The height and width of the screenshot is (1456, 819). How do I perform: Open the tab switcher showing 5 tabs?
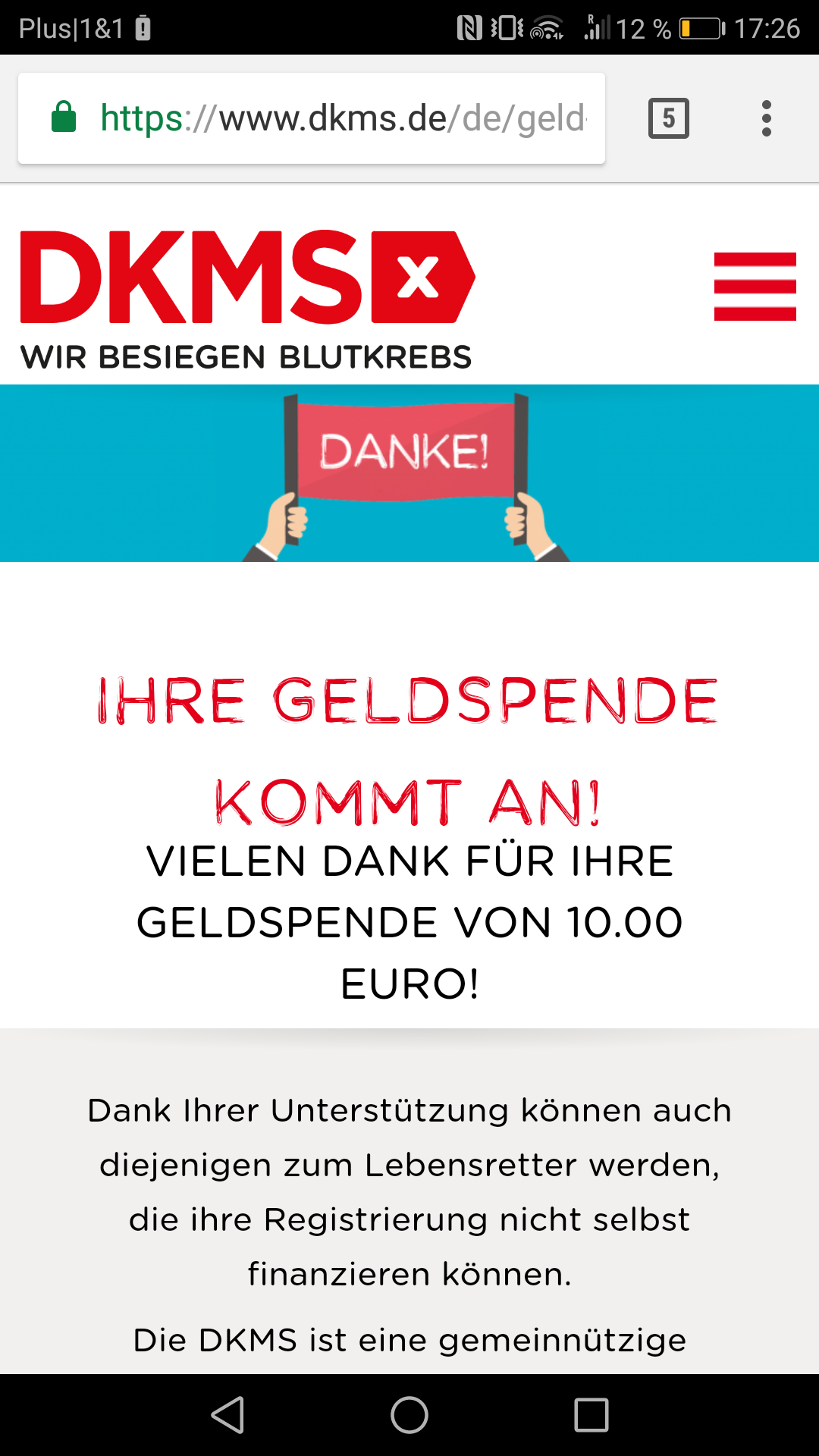click(669, 118)
